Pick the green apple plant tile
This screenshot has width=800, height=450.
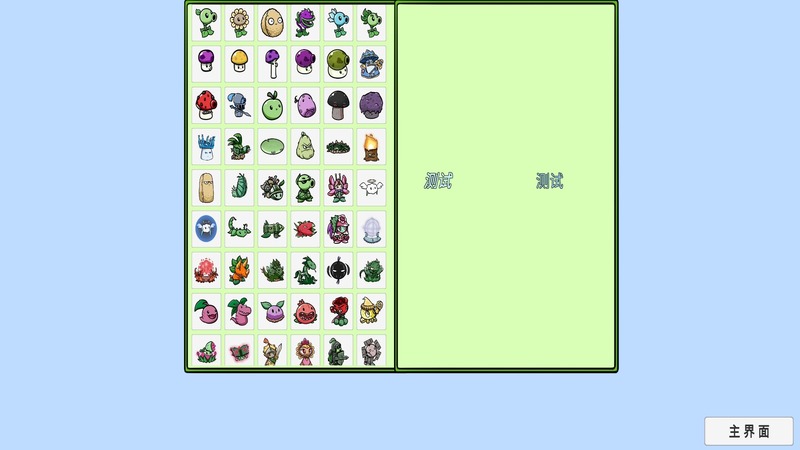pos(272,104)
